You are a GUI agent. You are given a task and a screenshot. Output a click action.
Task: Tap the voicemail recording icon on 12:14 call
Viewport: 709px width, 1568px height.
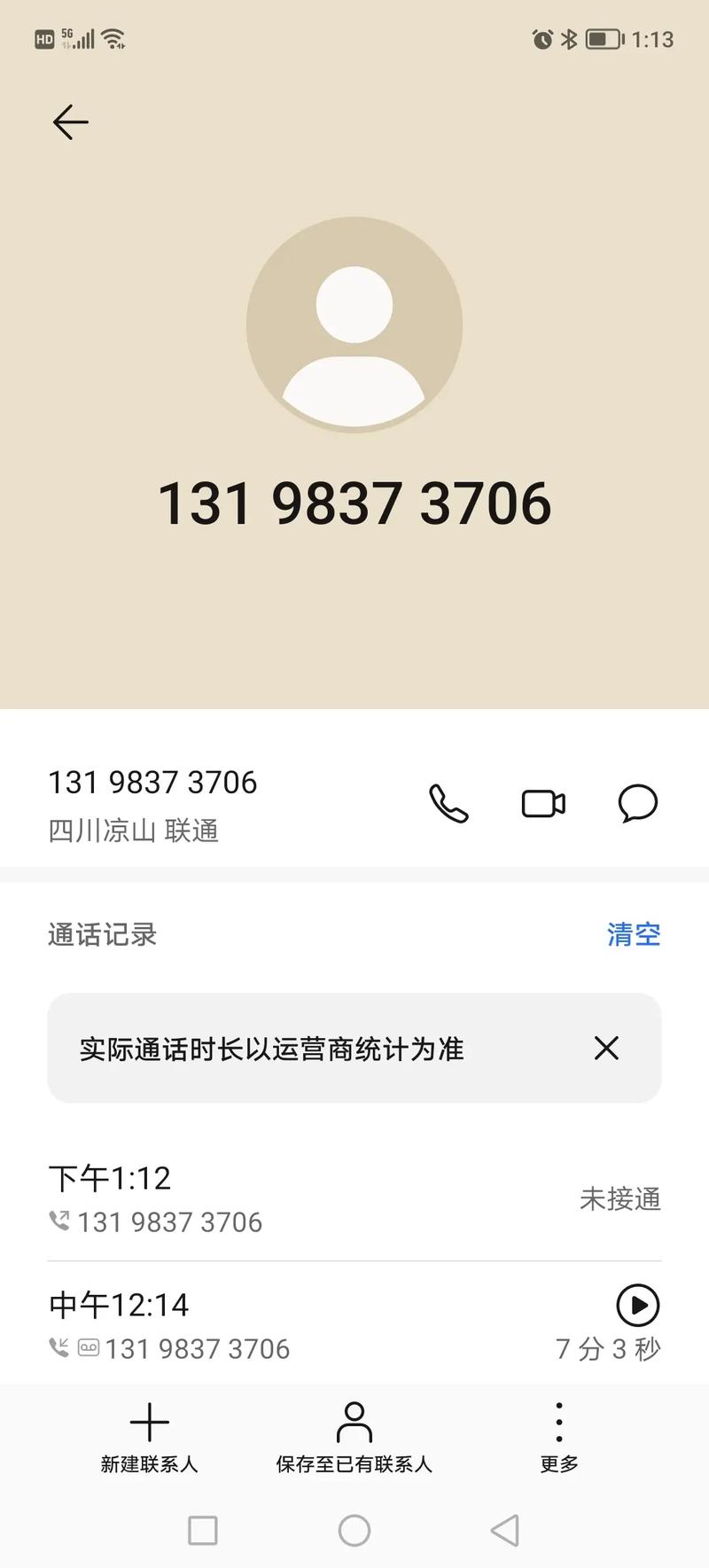click(x=87, y=1348)
